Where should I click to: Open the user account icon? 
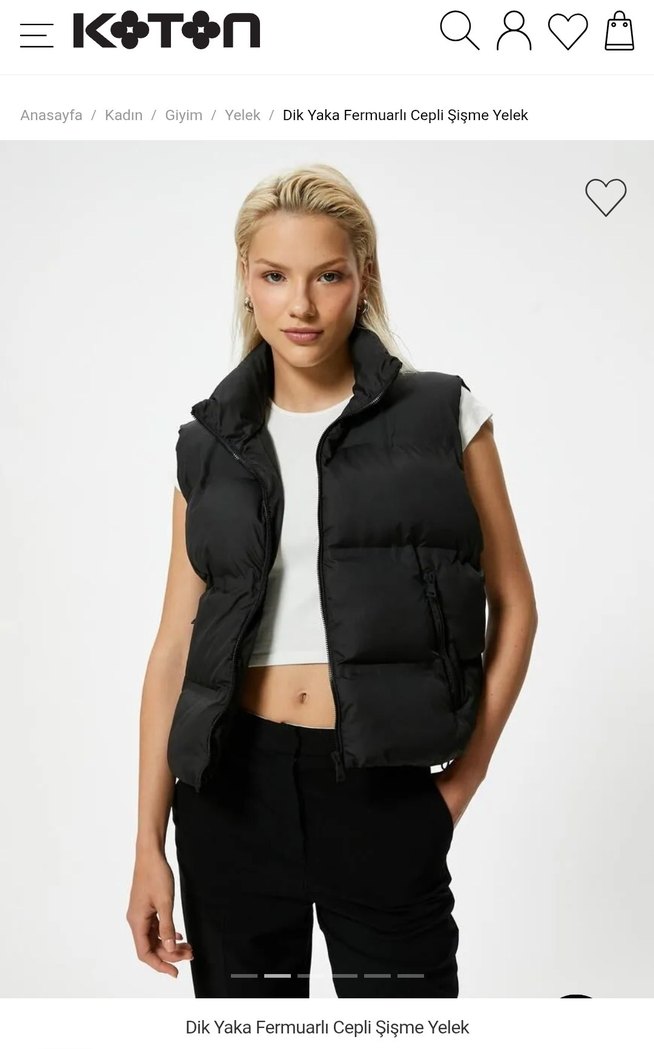tap(514, 31)
